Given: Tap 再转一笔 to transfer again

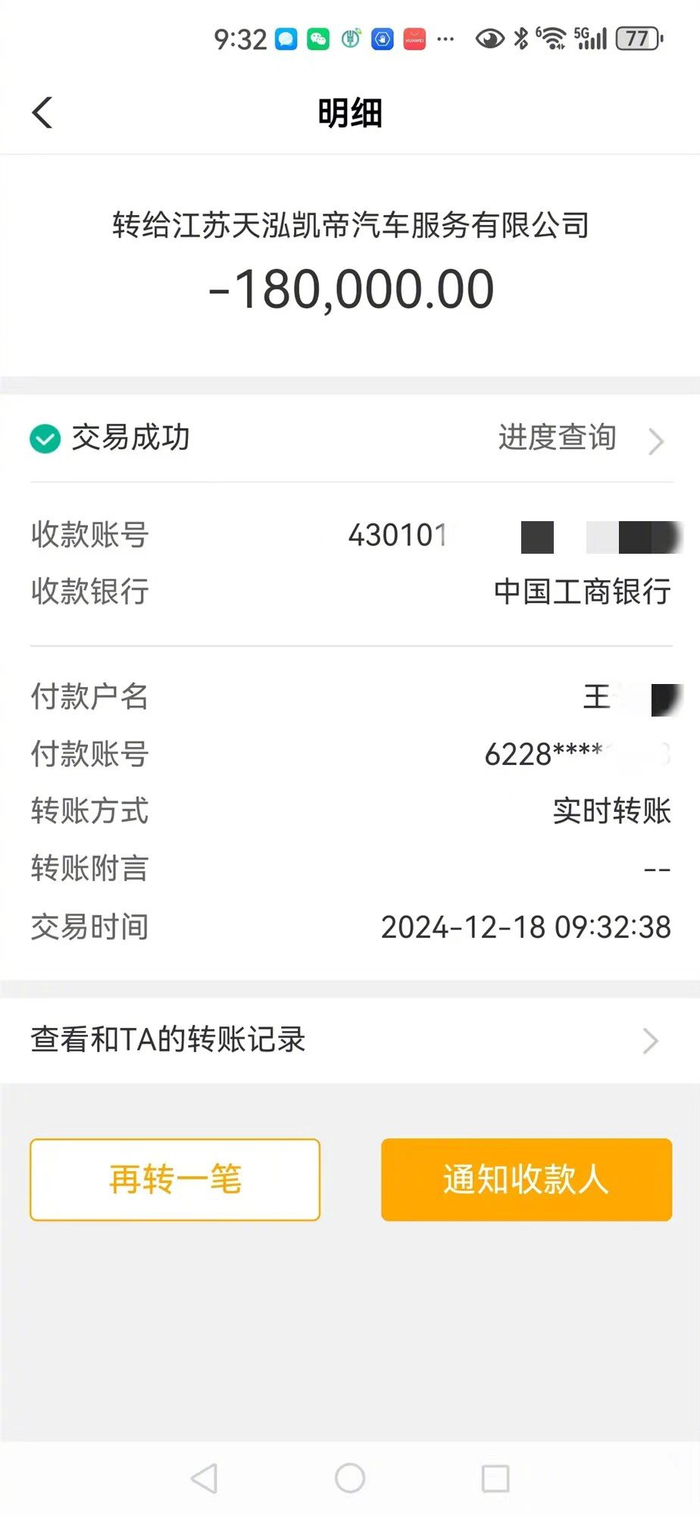Looking at the screenshot, I should (175, 1180).
